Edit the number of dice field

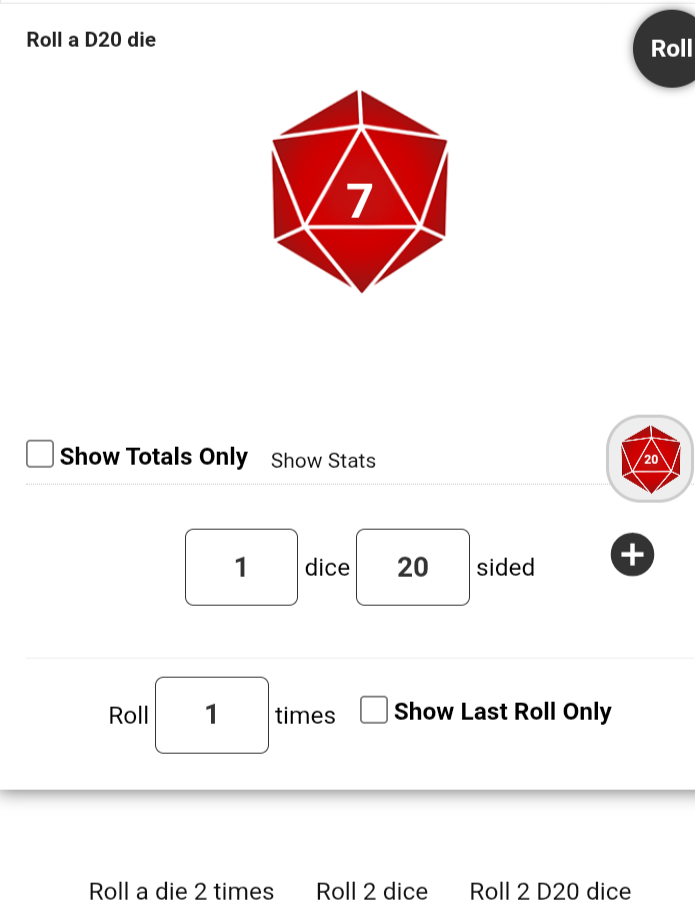tap(241, 567)
